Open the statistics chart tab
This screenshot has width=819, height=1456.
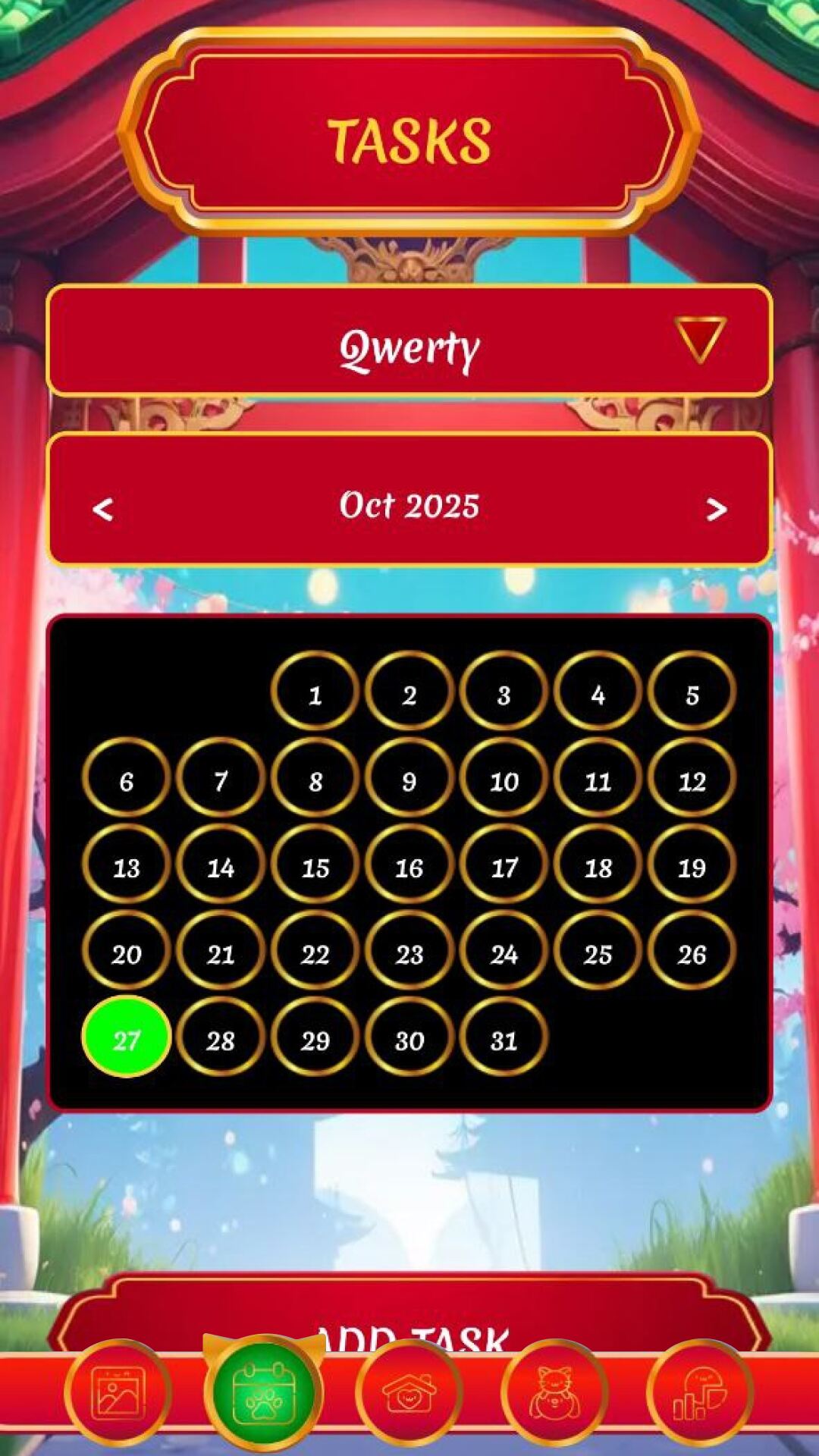700,1392
